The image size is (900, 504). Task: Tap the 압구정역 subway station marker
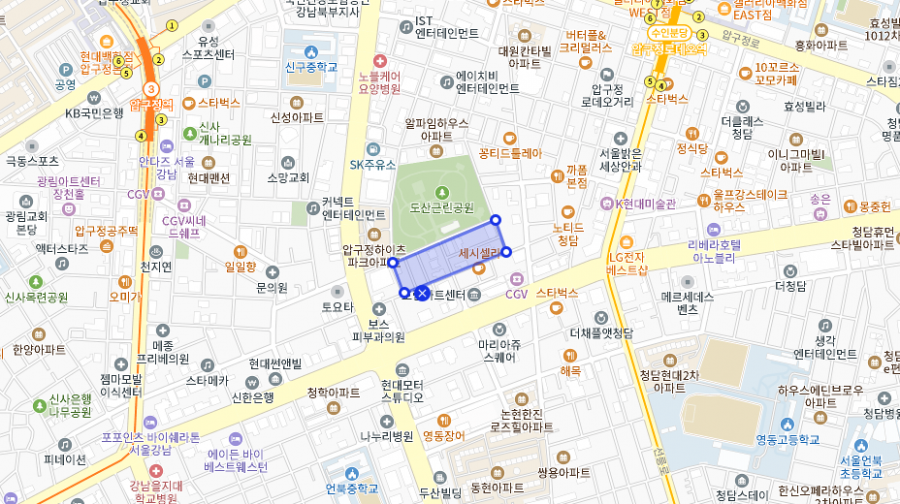click(151, 88)
